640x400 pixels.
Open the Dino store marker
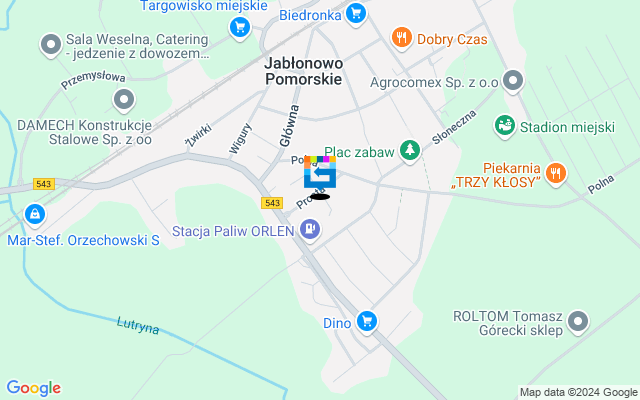tap(367, 320)
